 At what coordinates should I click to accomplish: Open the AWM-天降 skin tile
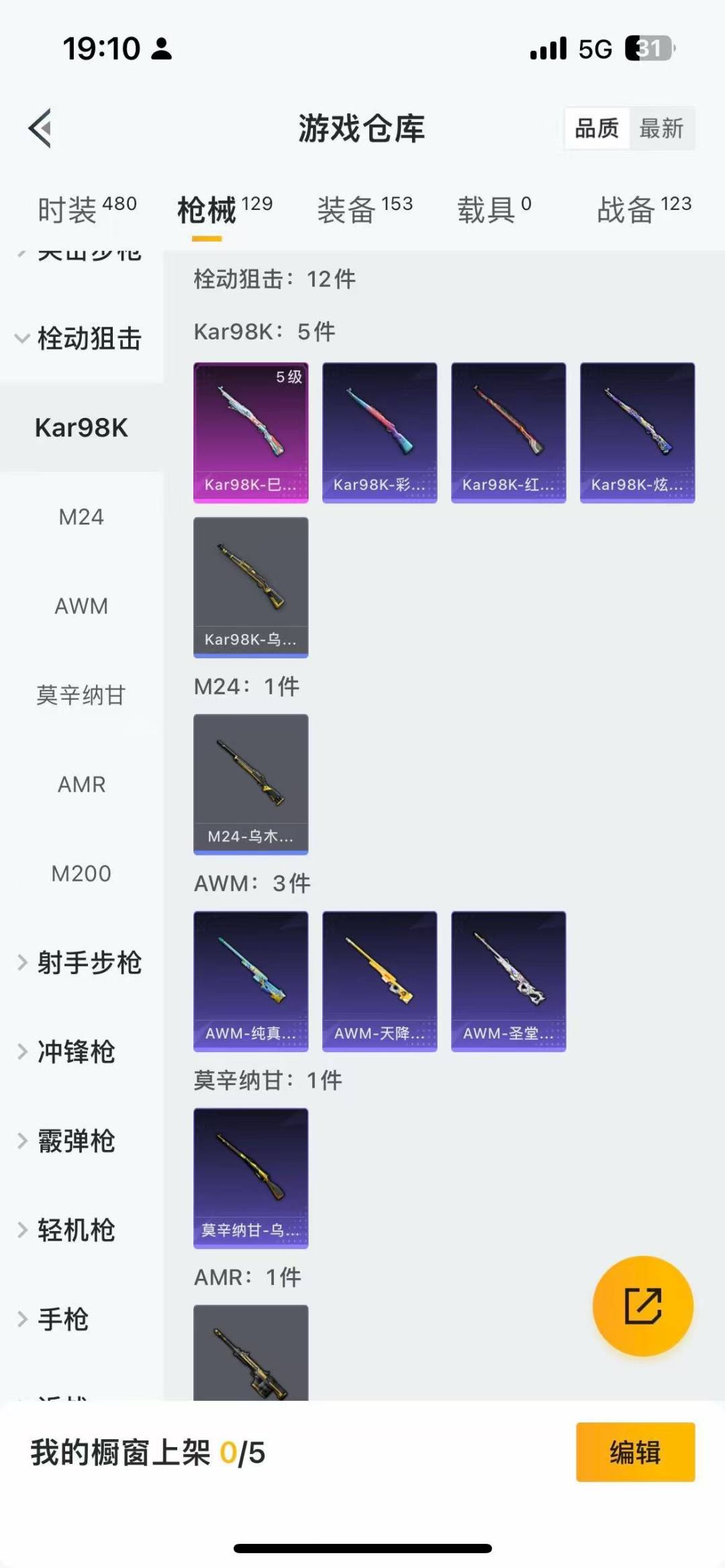point(379,981)
